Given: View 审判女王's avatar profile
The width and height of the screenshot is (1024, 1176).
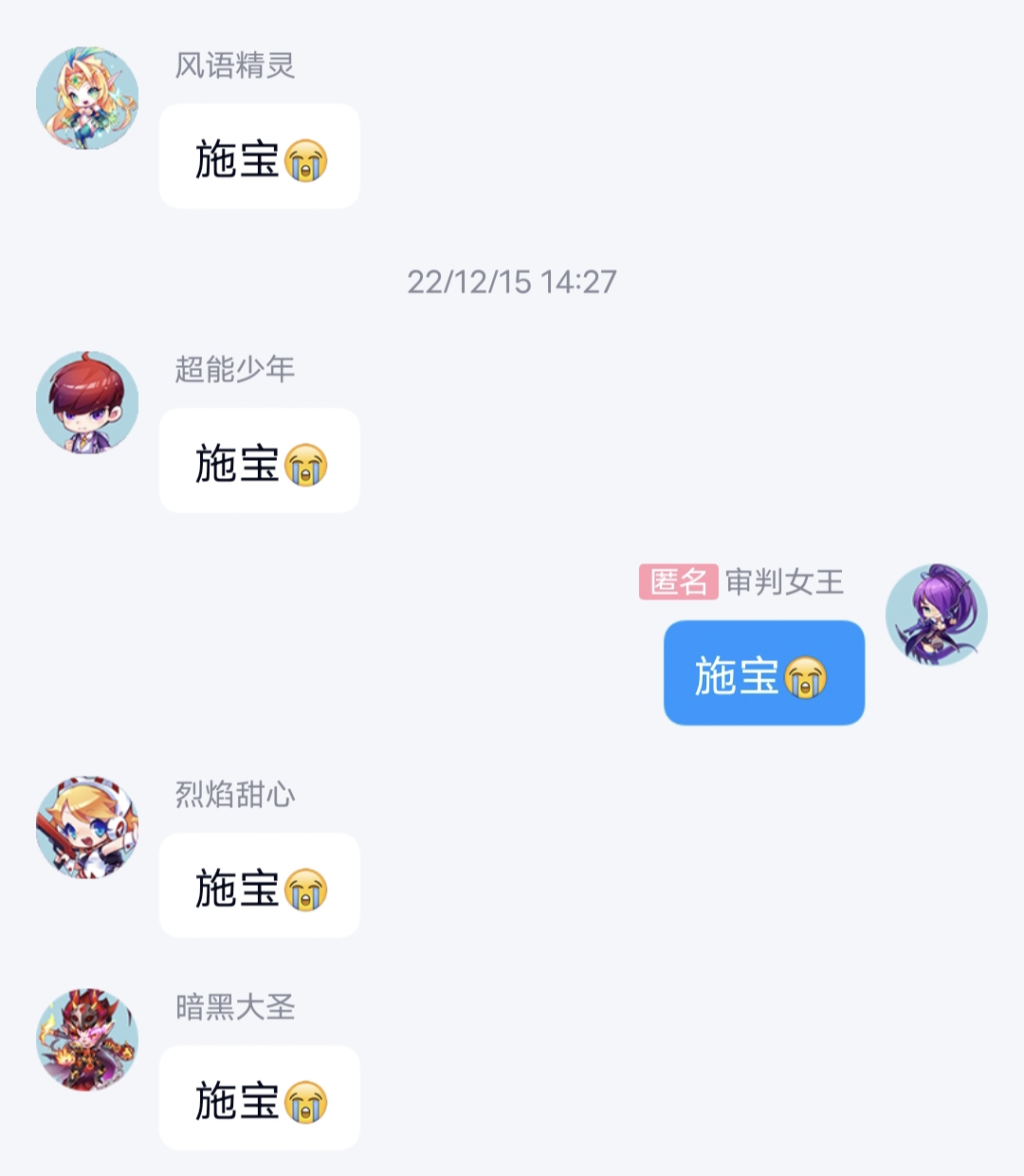Looking at the screenshot, I should [936, 615].
